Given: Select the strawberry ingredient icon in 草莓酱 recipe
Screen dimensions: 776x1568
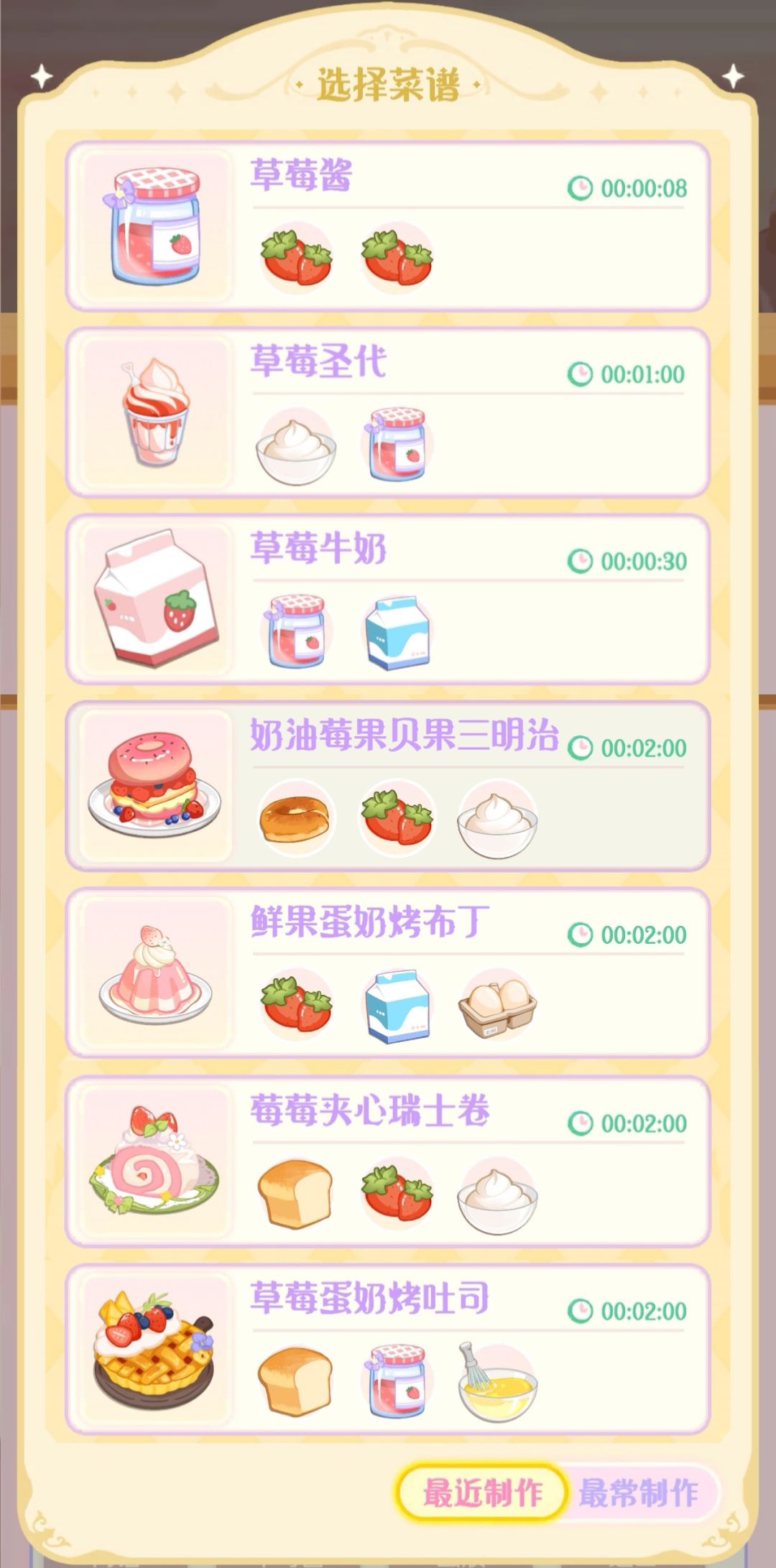Looking at the screenshot, I should point(295,256).
